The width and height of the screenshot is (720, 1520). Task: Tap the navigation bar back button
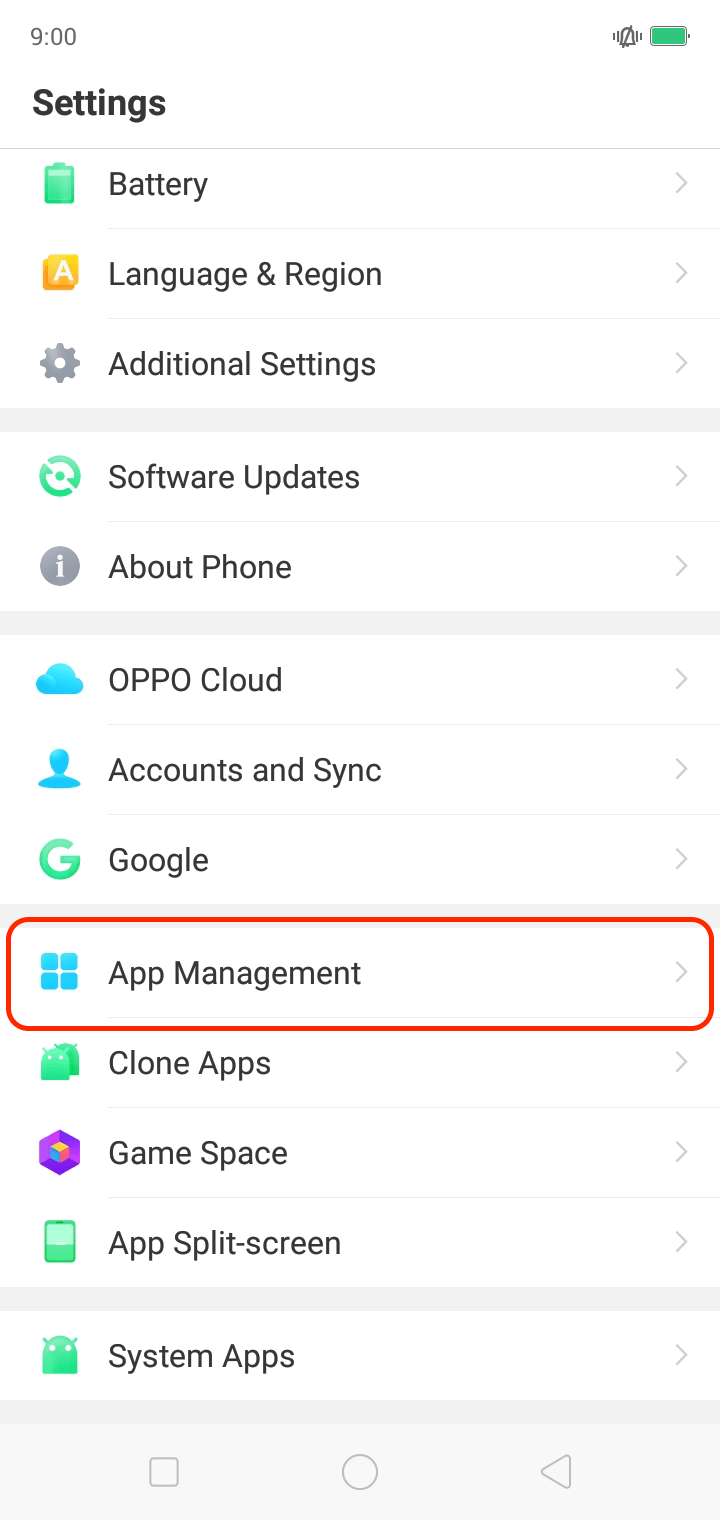(x=556, y=1472)
